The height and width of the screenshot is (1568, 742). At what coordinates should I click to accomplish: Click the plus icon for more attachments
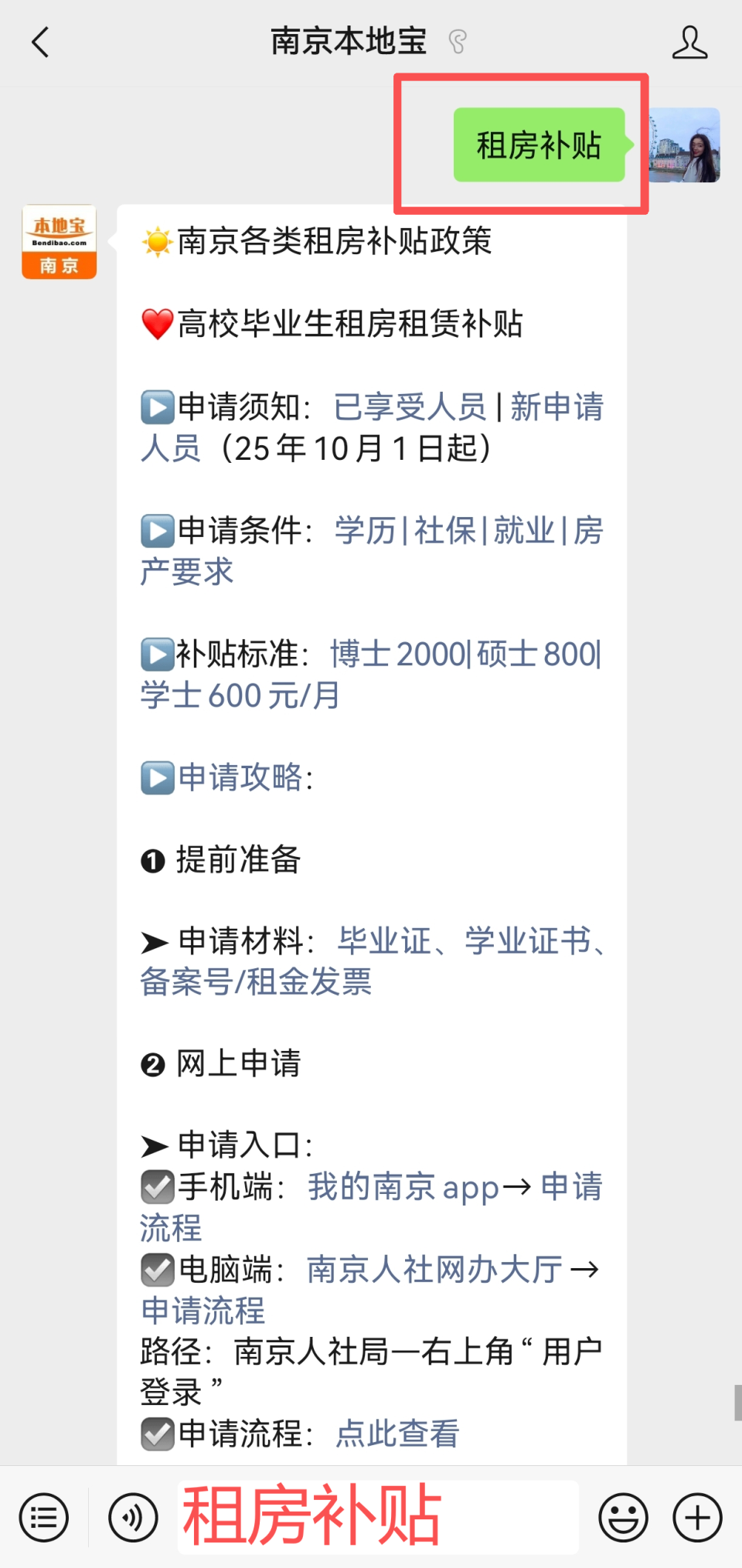695,1516
